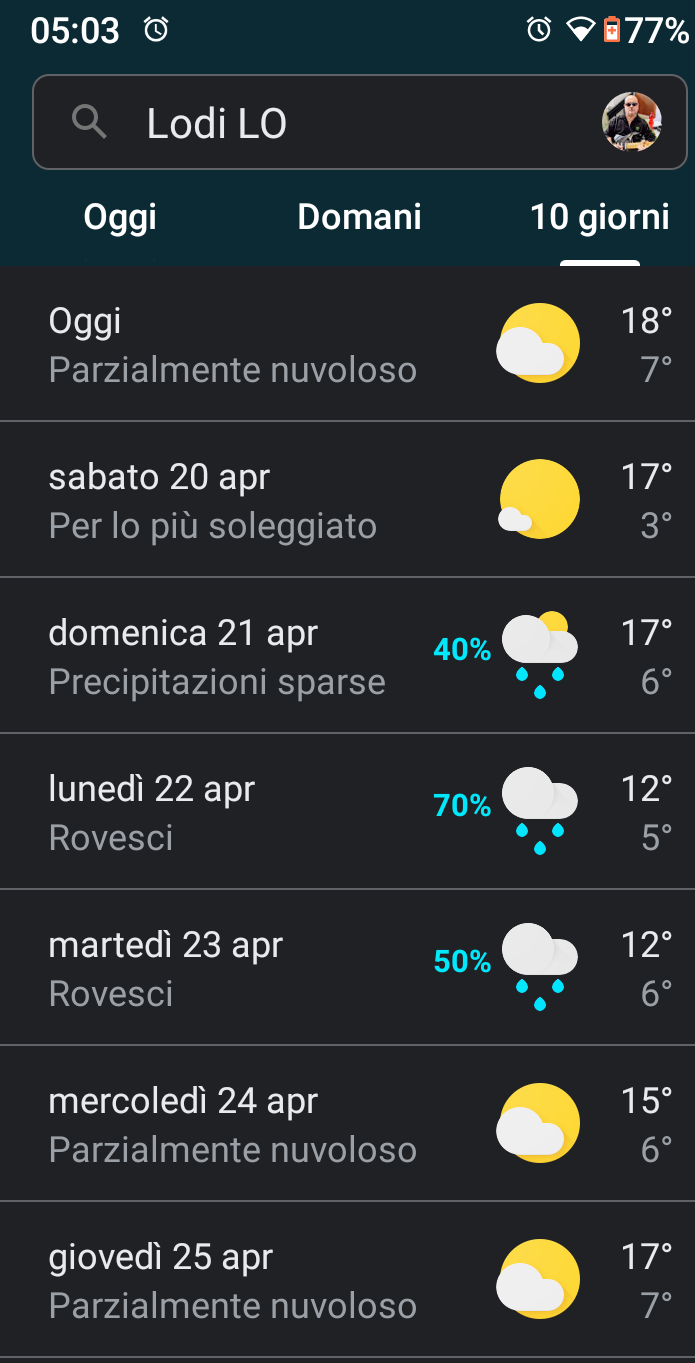
Task: Select the 10 giorni tab
Action: coord(599,217)
